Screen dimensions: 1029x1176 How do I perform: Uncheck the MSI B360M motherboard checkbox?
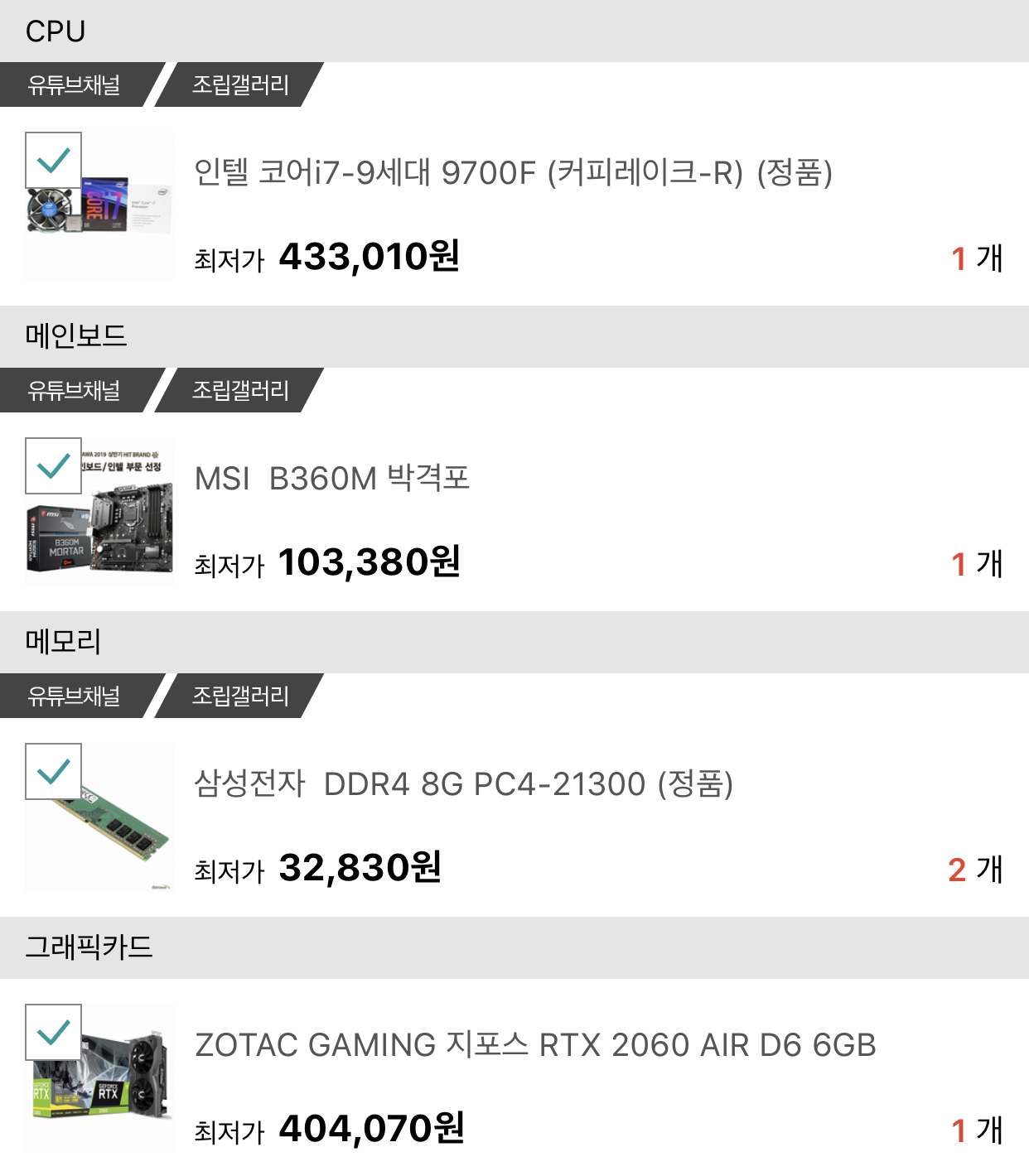[x=53, y=465]
